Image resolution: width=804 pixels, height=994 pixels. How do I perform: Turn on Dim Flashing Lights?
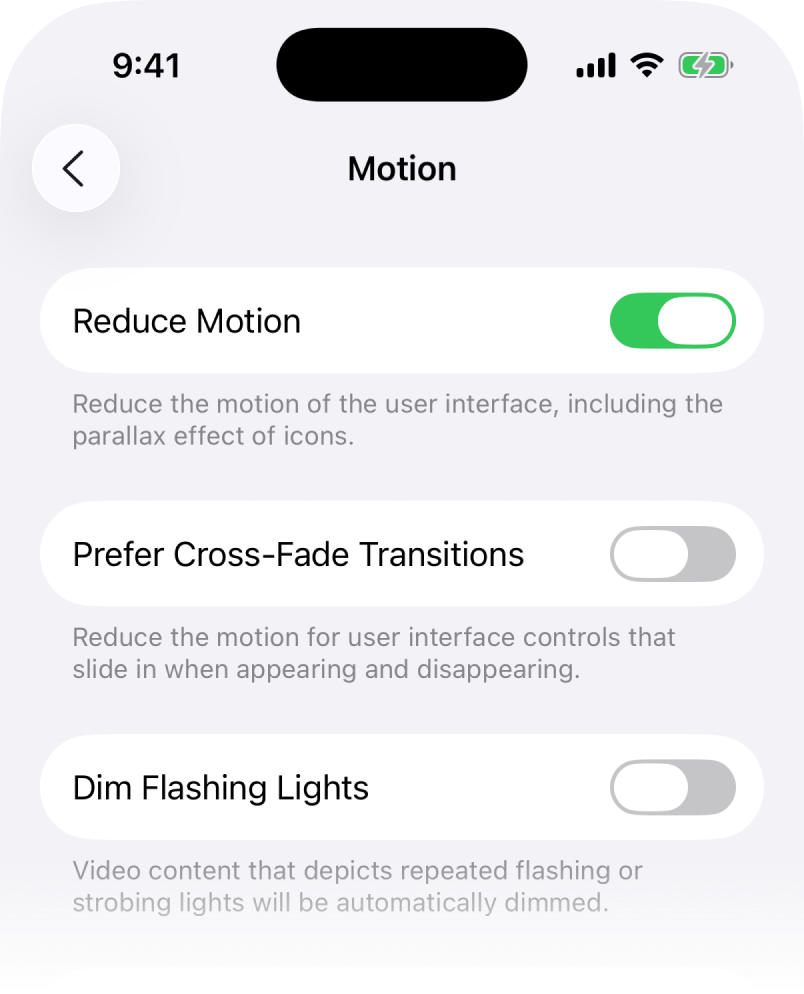[672, 787]
